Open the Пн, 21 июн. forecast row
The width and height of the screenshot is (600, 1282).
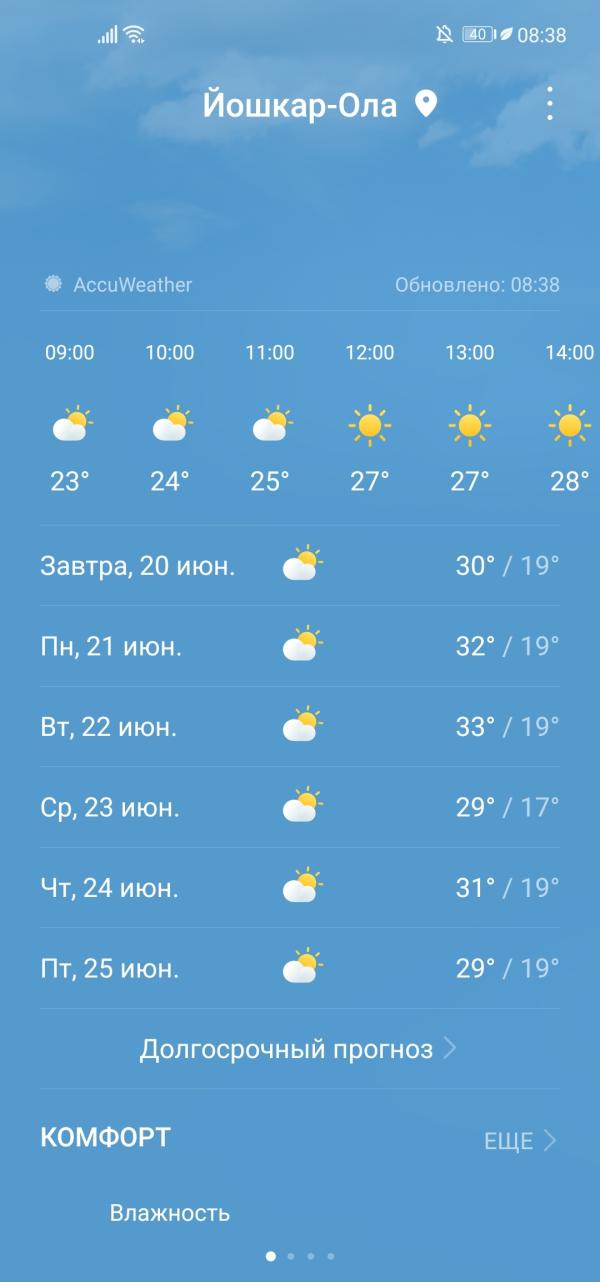click(x=300, y=646)
